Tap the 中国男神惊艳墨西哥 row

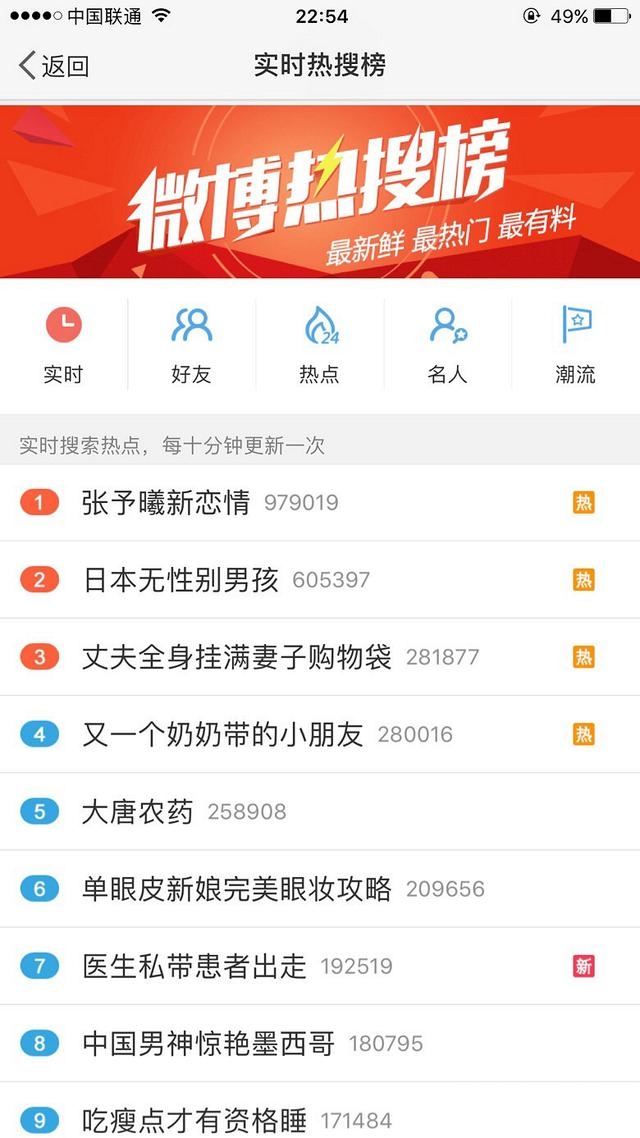click(209, 1043)
